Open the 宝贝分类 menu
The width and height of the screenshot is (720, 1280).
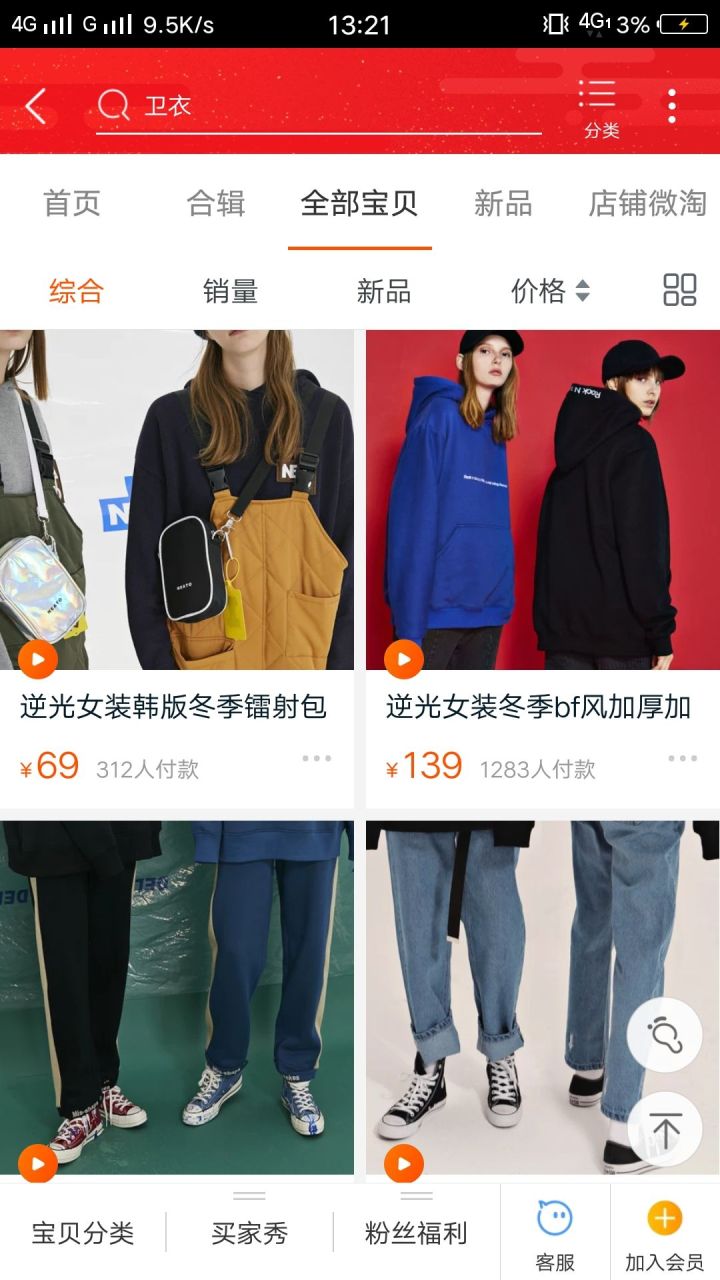click(83, 1232)
